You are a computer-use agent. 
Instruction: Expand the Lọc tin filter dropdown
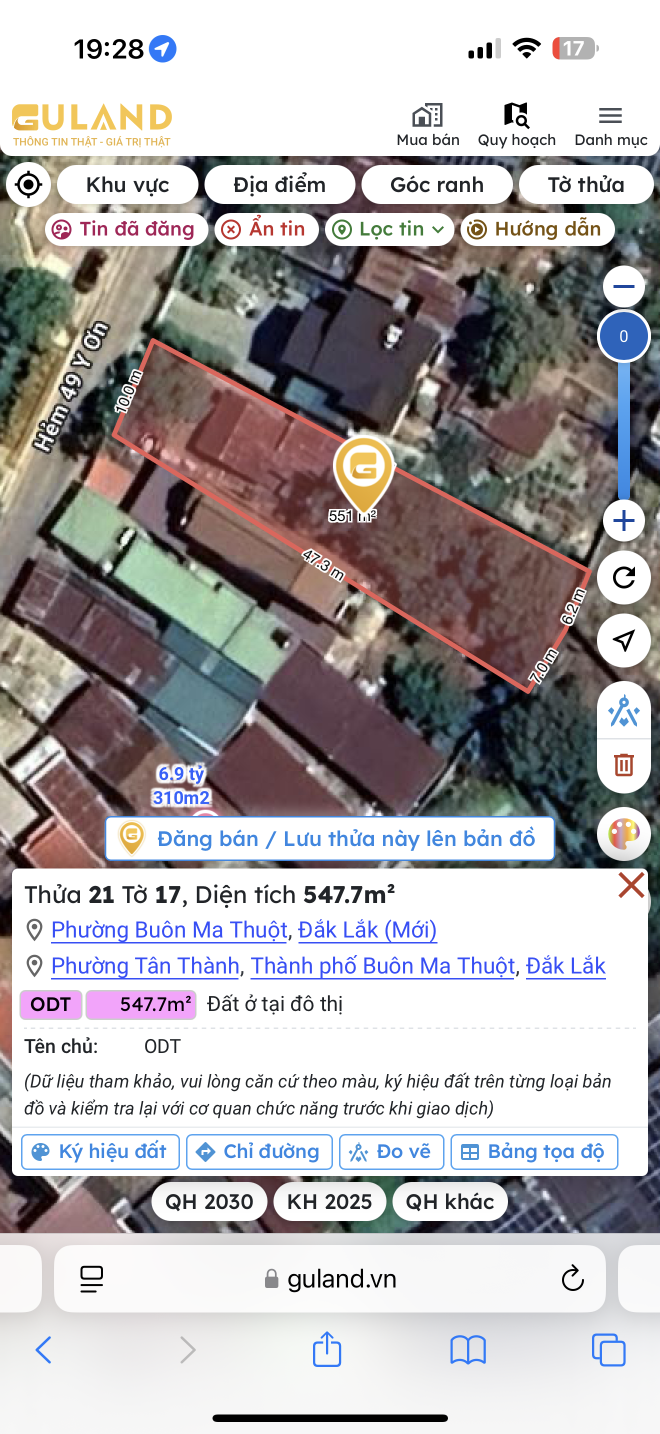[x=389, y=229]
